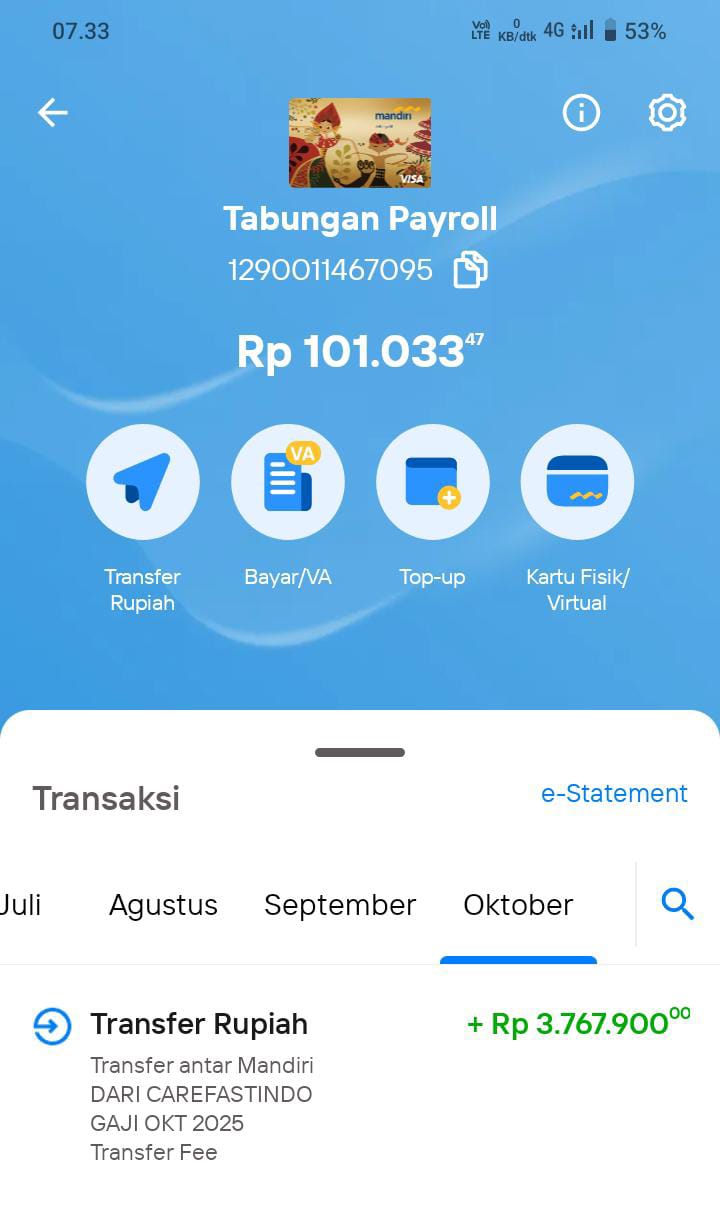Image resolution: width=720 pixels, height=1225 pixels.
Task: Open the Transfer Rupiah transaction from CAREFASTINDO
Action: coord(360,1085)
